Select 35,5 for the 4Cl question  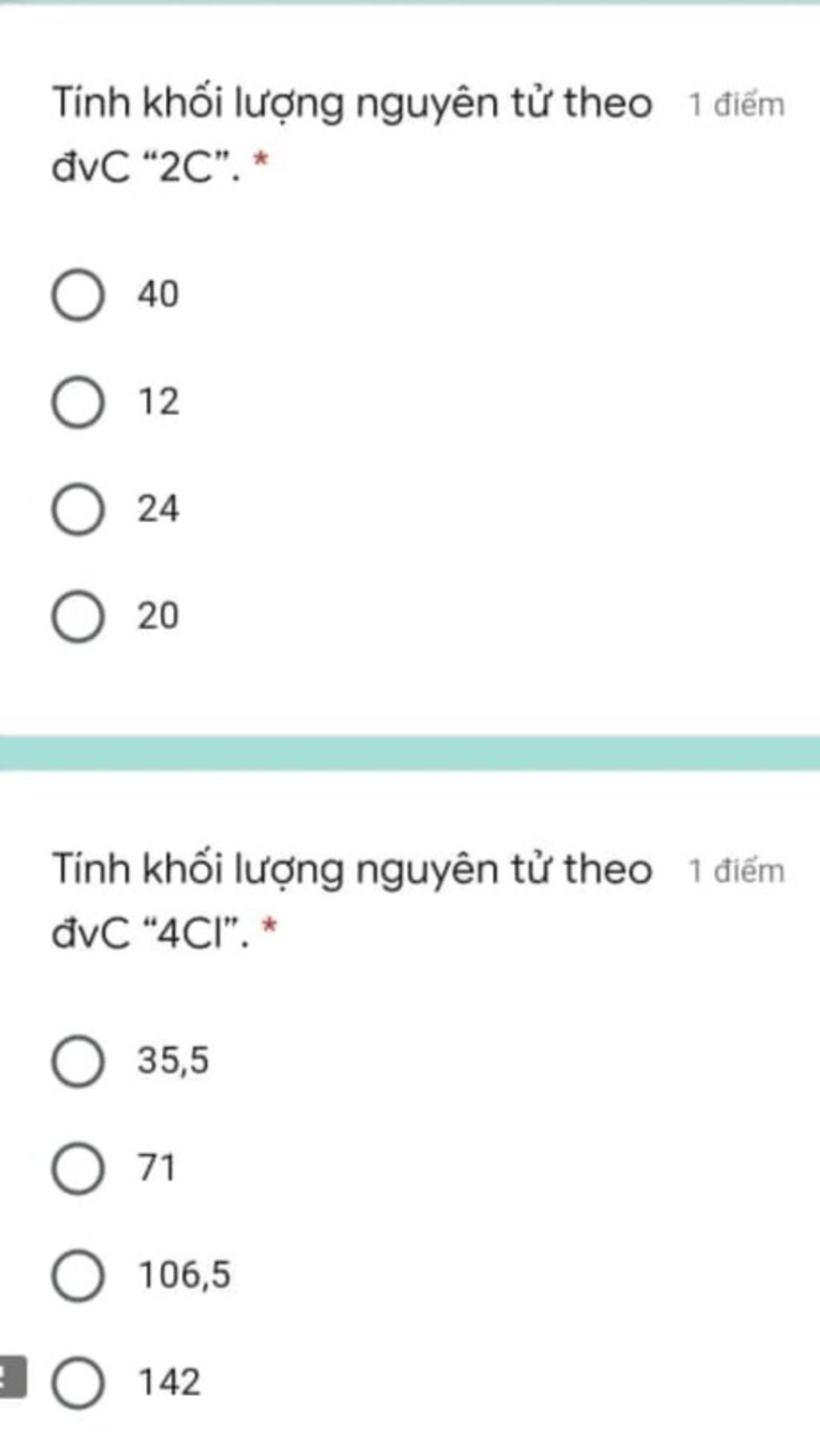coord(78,1061)
